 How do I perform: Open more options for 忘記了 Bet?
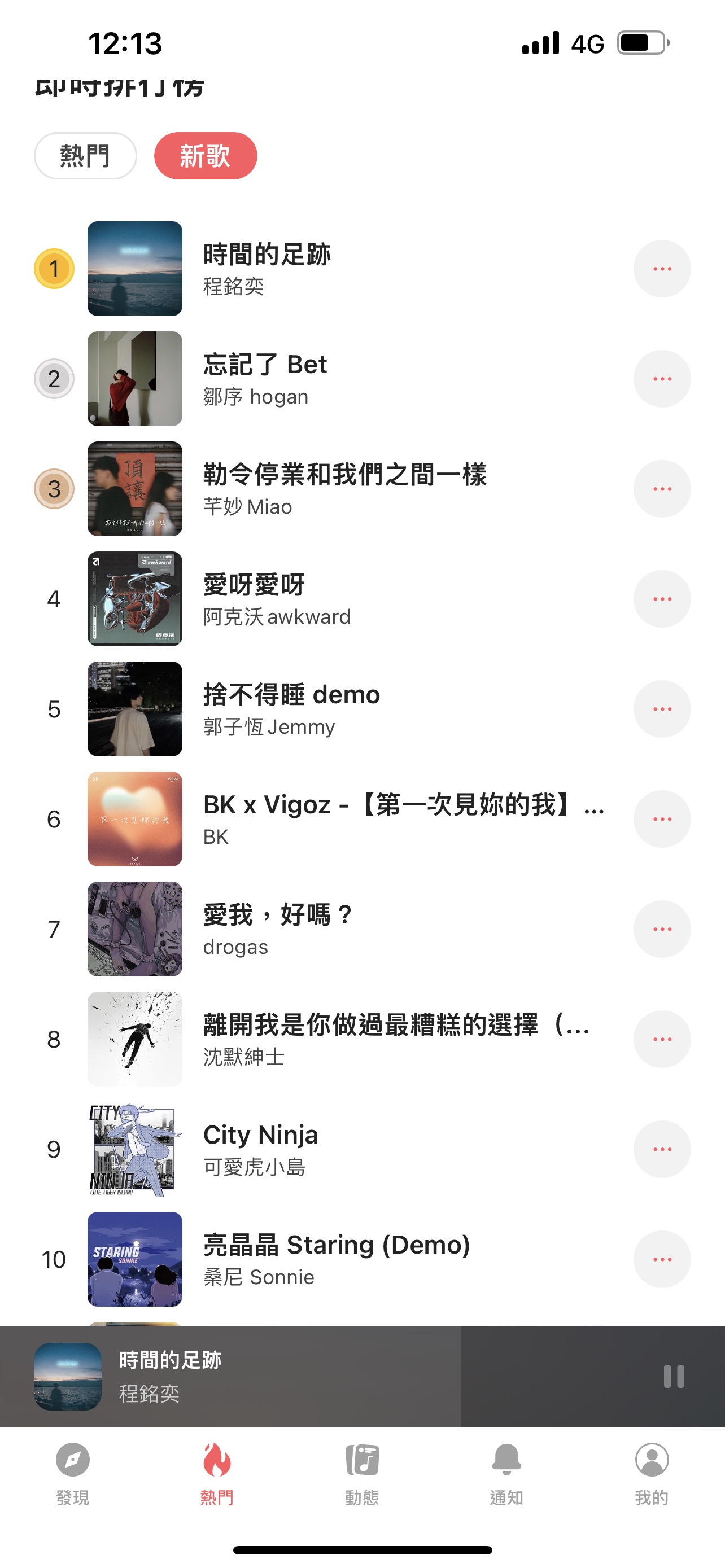coord(662,379)
